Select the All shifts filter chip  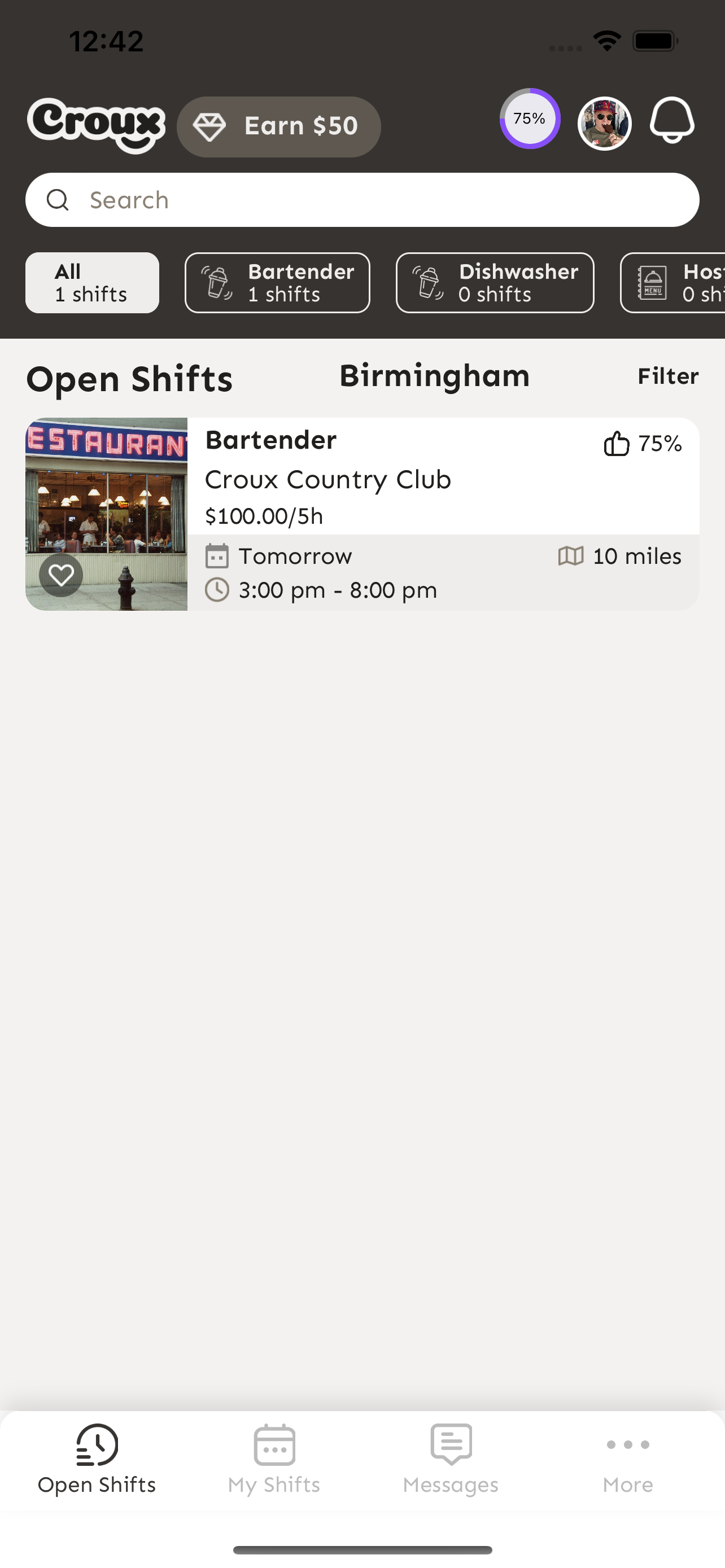91,282
